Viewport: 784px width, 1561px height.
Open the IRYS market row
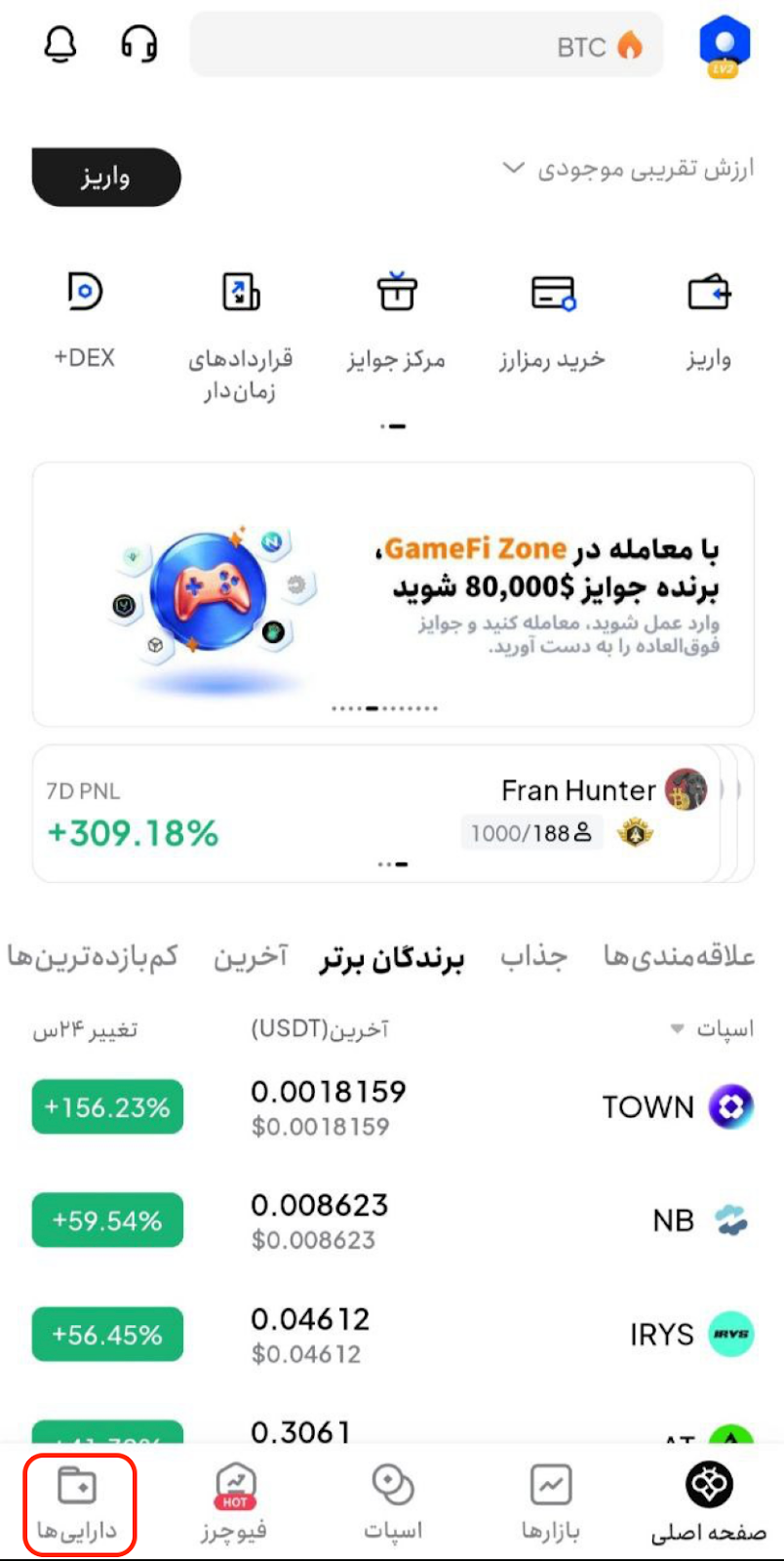(x=392, y=1335)
